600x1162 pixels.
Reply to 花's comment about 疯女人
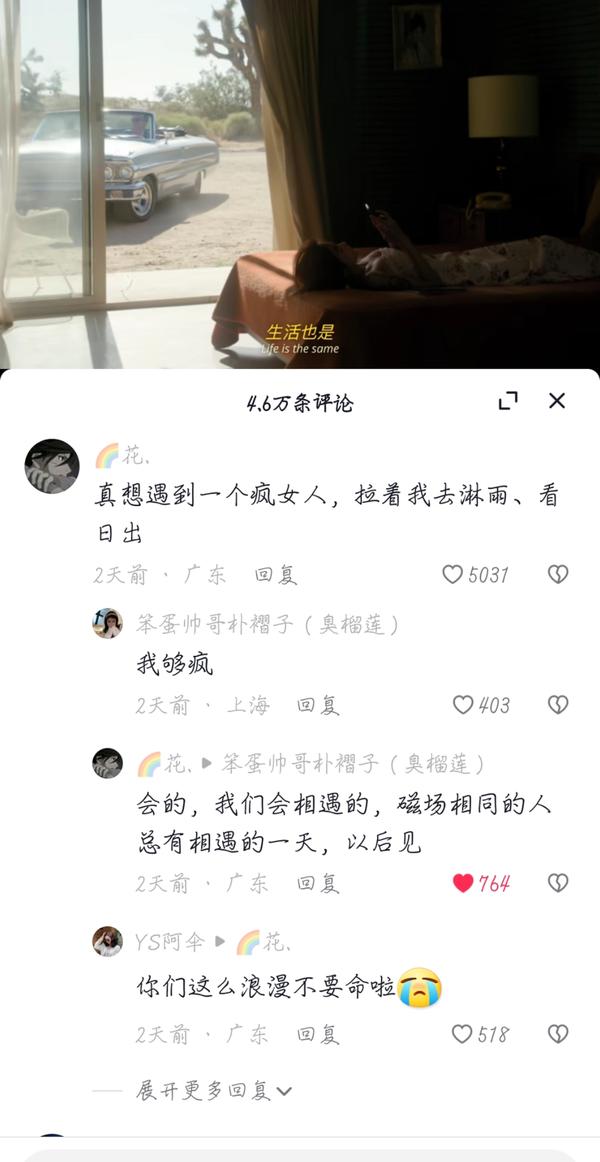[275, 575]
